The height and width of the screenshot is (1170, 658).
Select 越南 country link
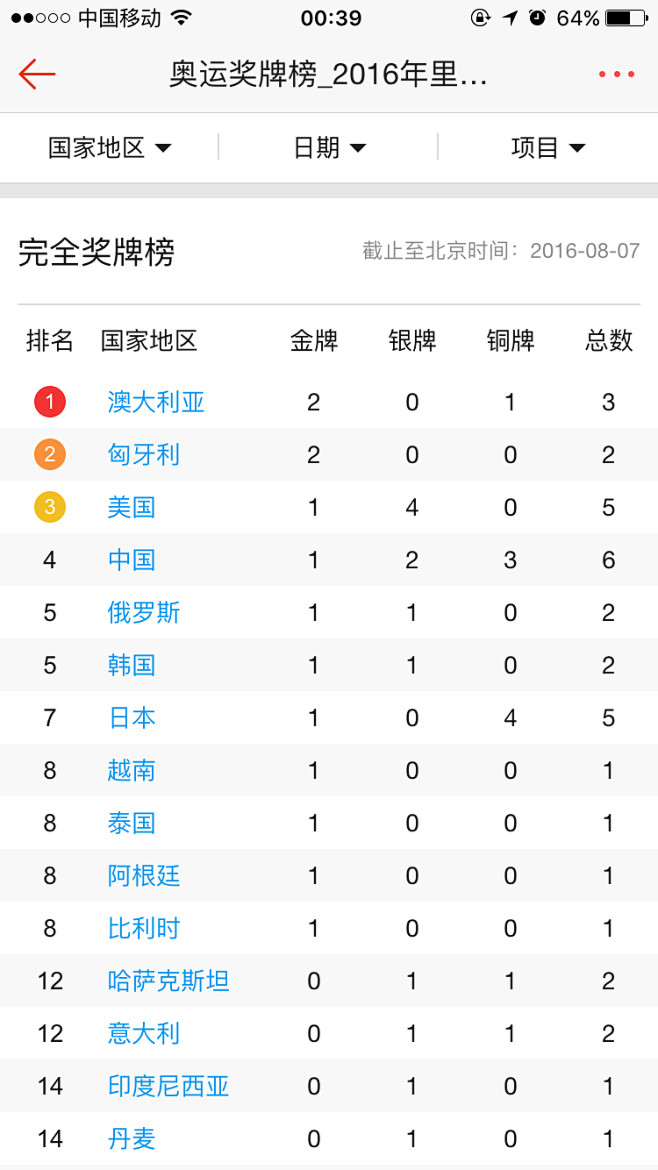point(132,770)
